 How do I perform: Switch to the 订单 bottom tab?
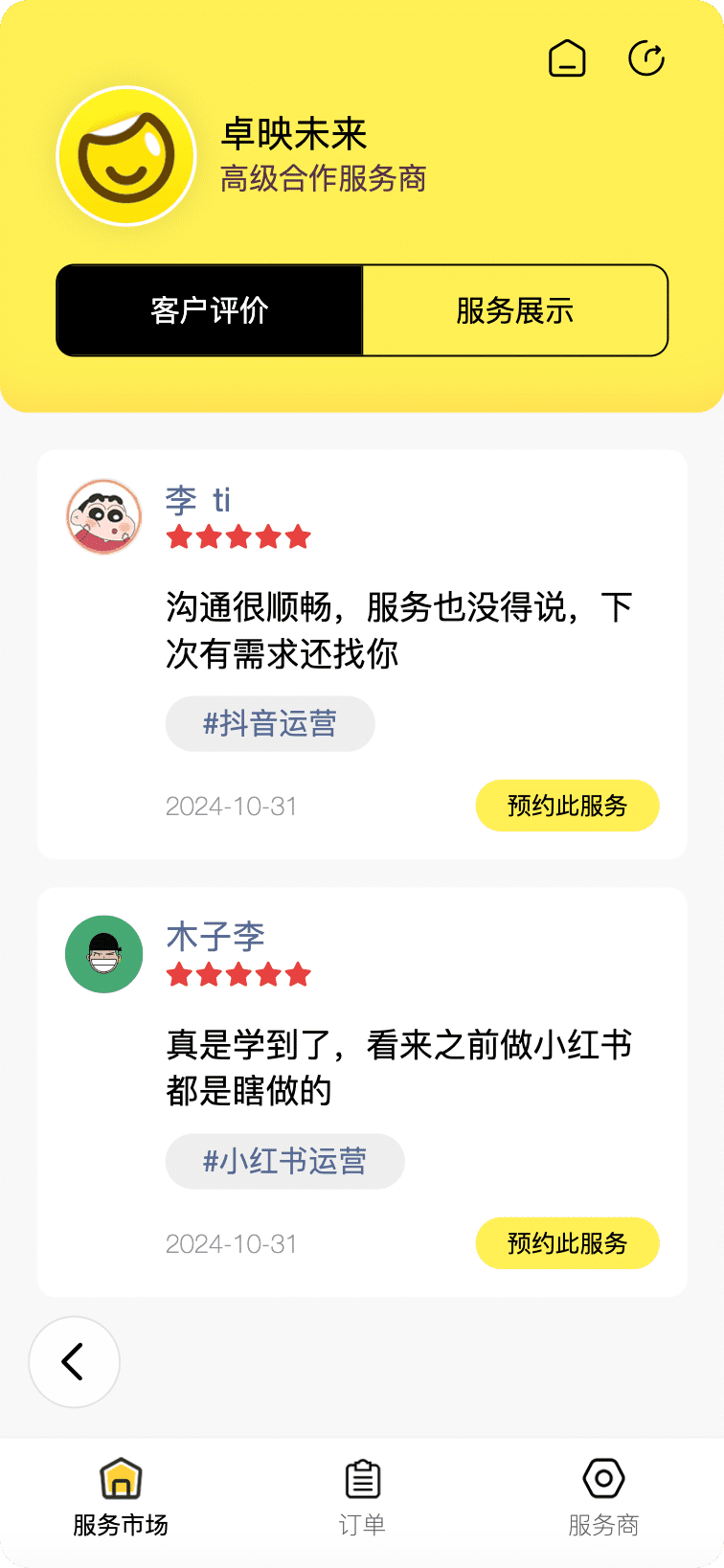(362, 1497)
